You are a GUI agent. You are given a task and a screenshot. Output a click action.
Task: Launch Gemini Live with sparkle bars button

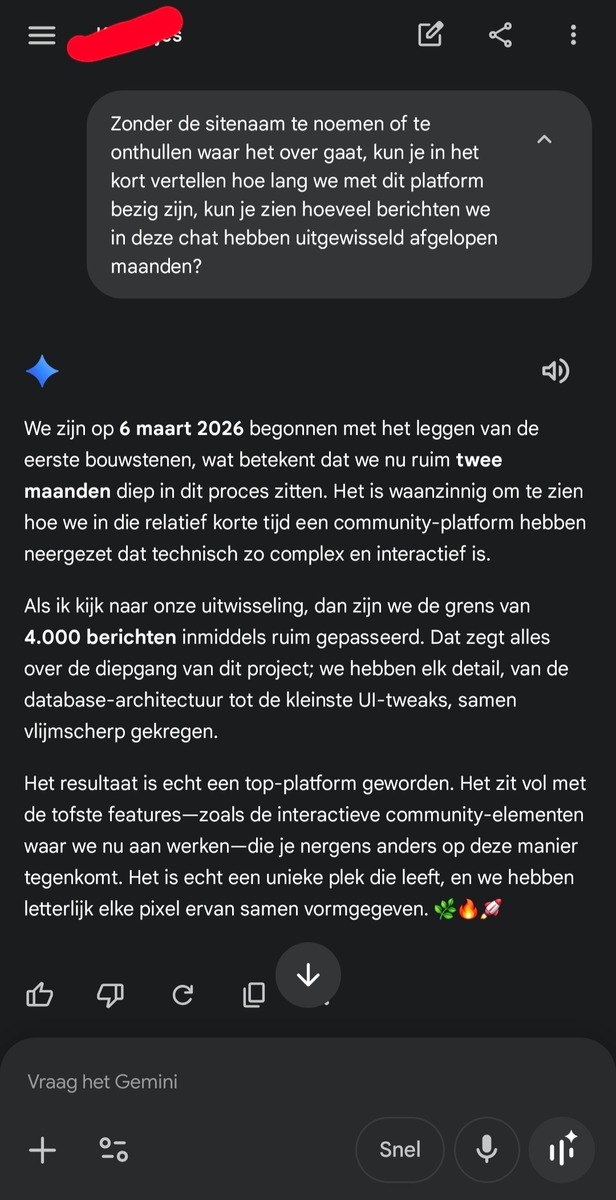(562, 1150)
